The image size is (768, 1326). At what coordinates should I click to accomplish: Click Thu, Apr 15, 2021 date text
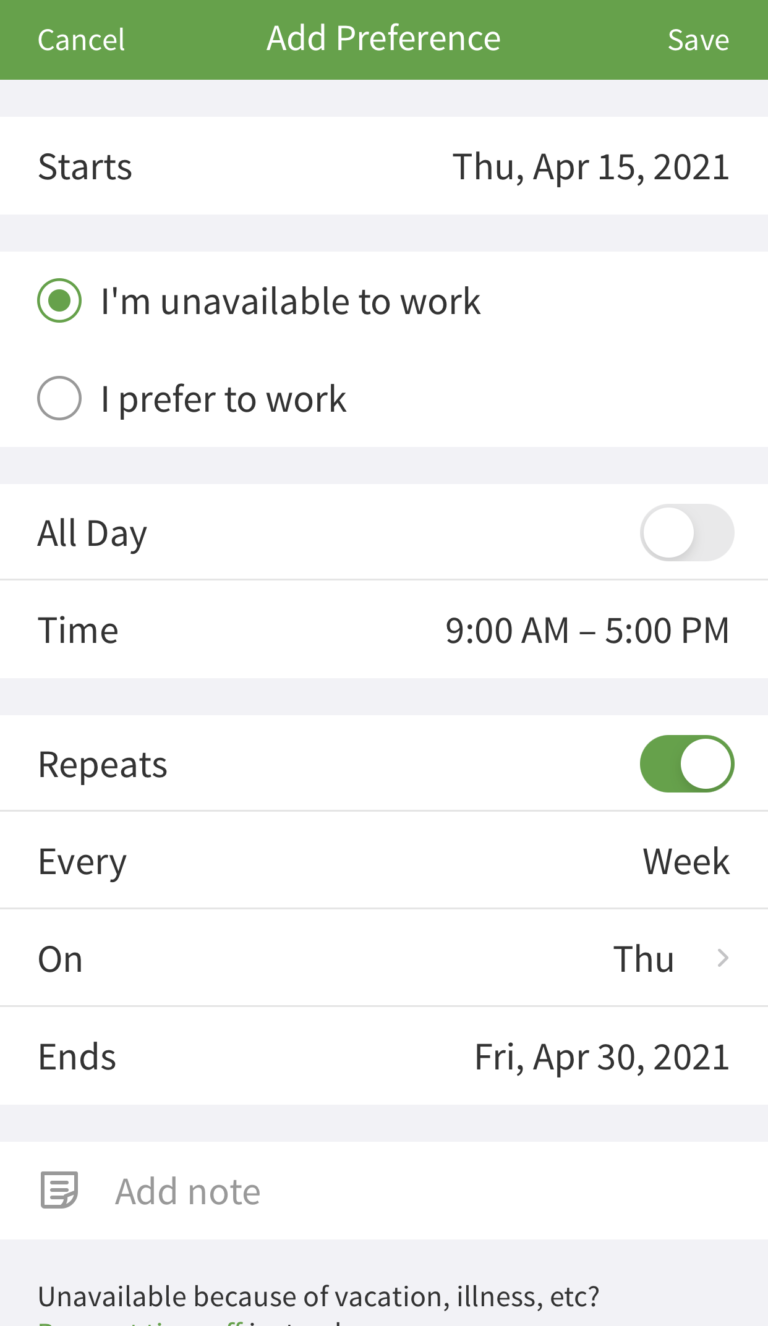tap(591, 166)
